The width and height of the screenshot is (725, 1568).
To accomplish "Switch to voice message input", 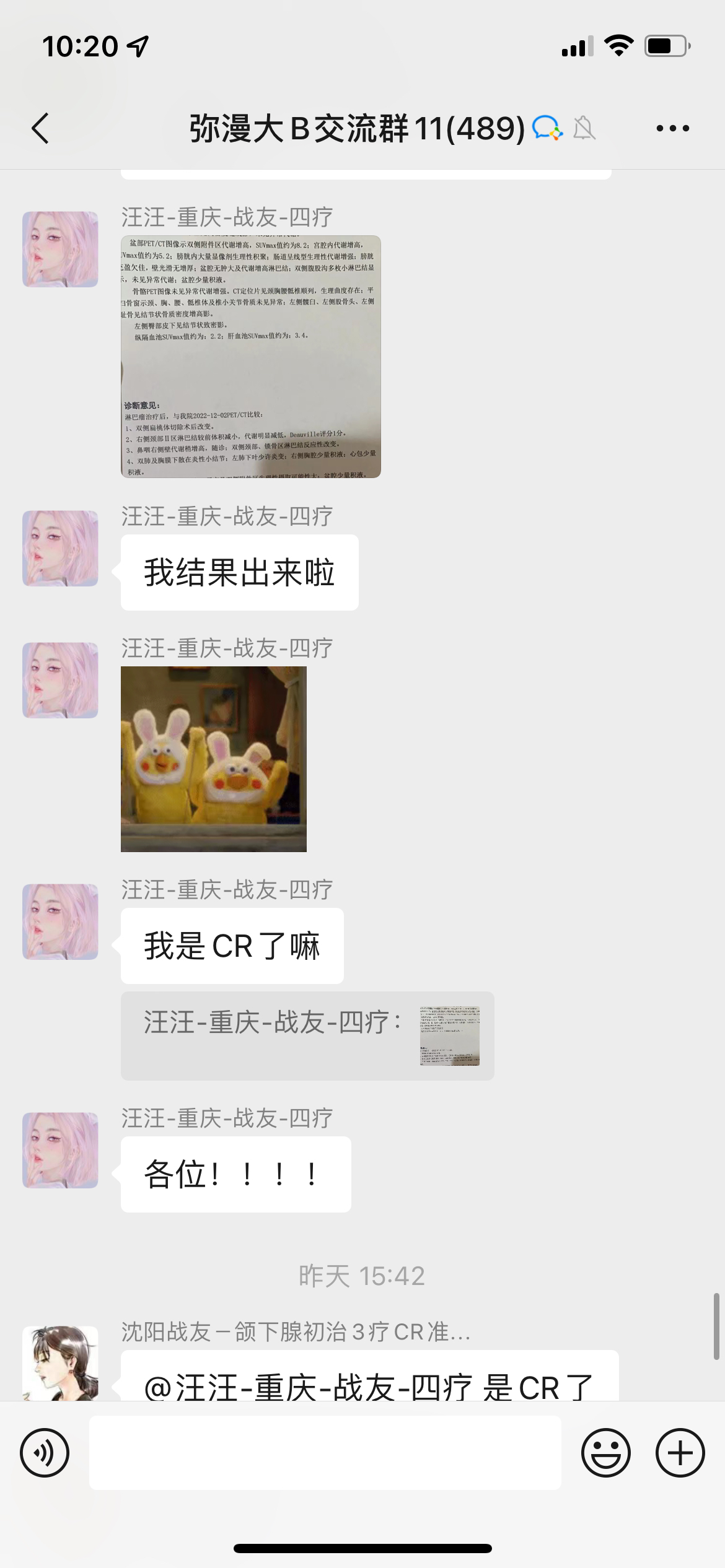I will pos(45,1452).
